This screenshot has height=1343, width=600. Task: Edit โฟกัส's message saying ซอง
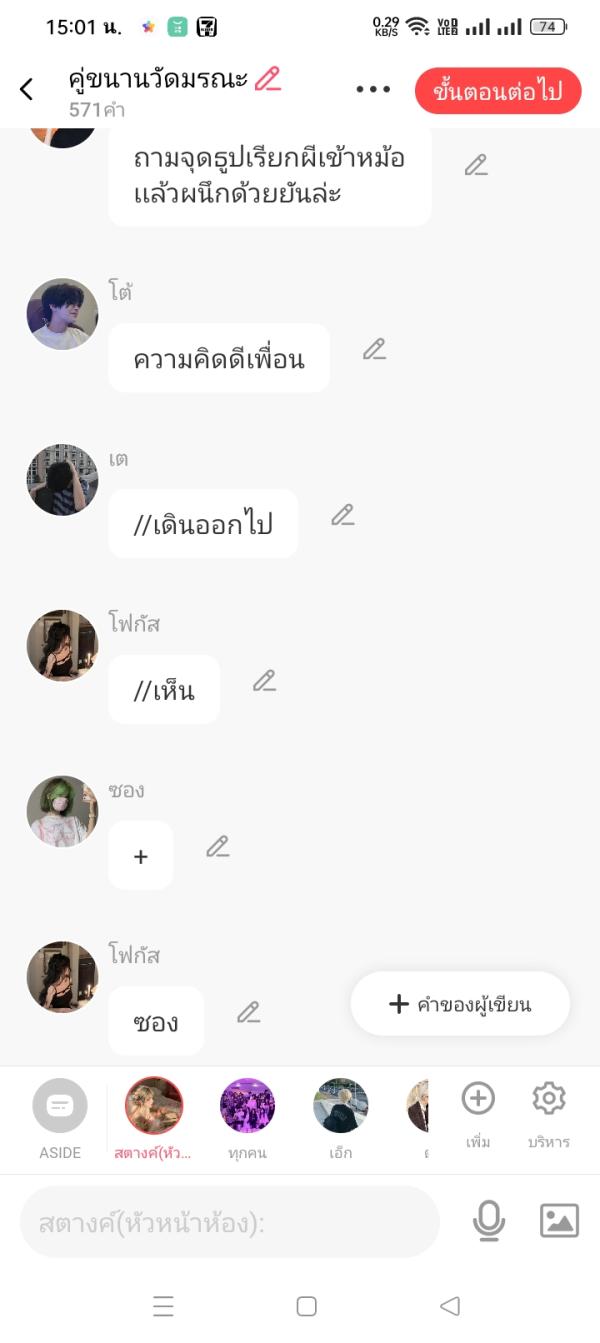pos(249,1012)
